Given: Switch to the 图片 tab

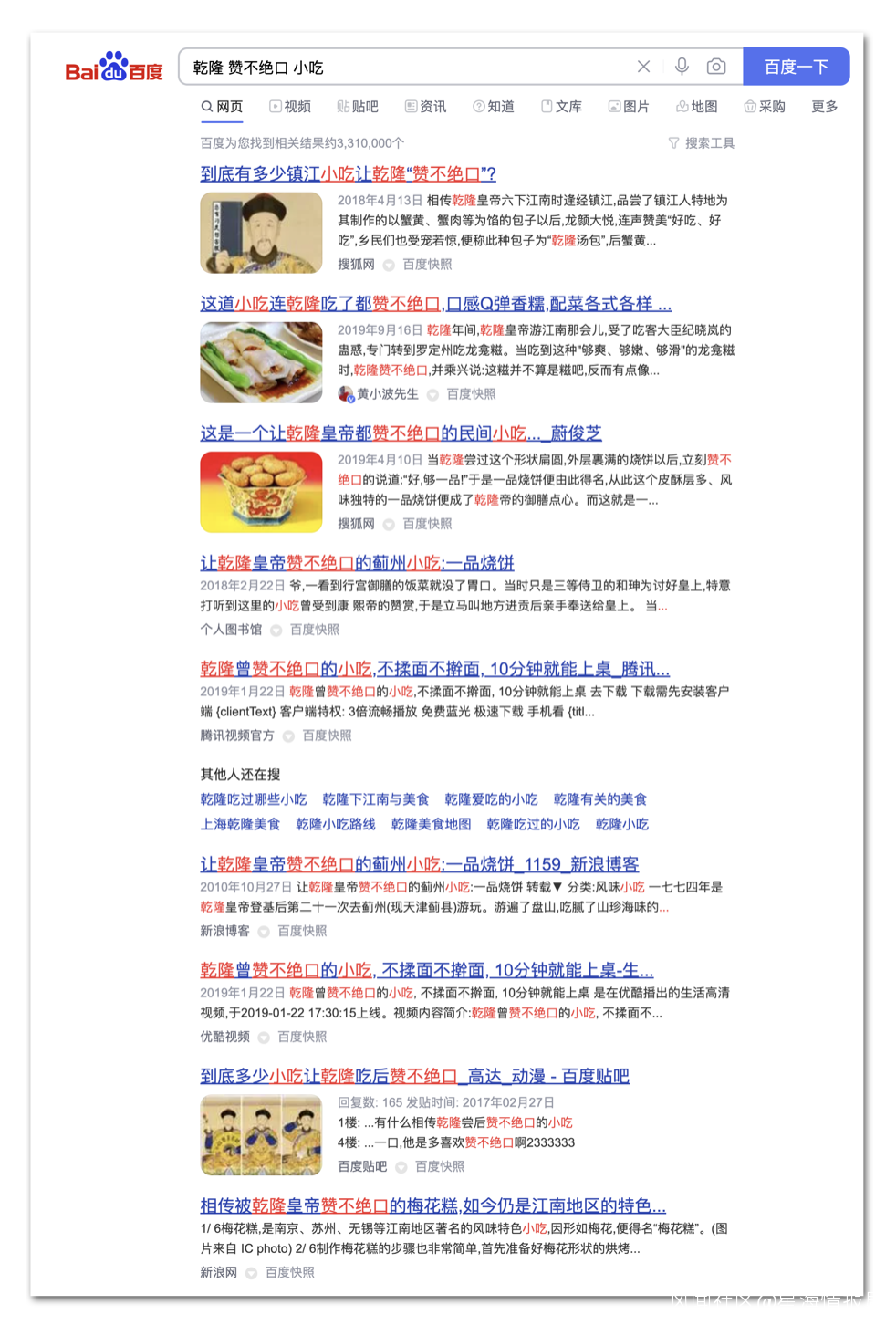Looking at the screenshot, I should pos(629,107).
